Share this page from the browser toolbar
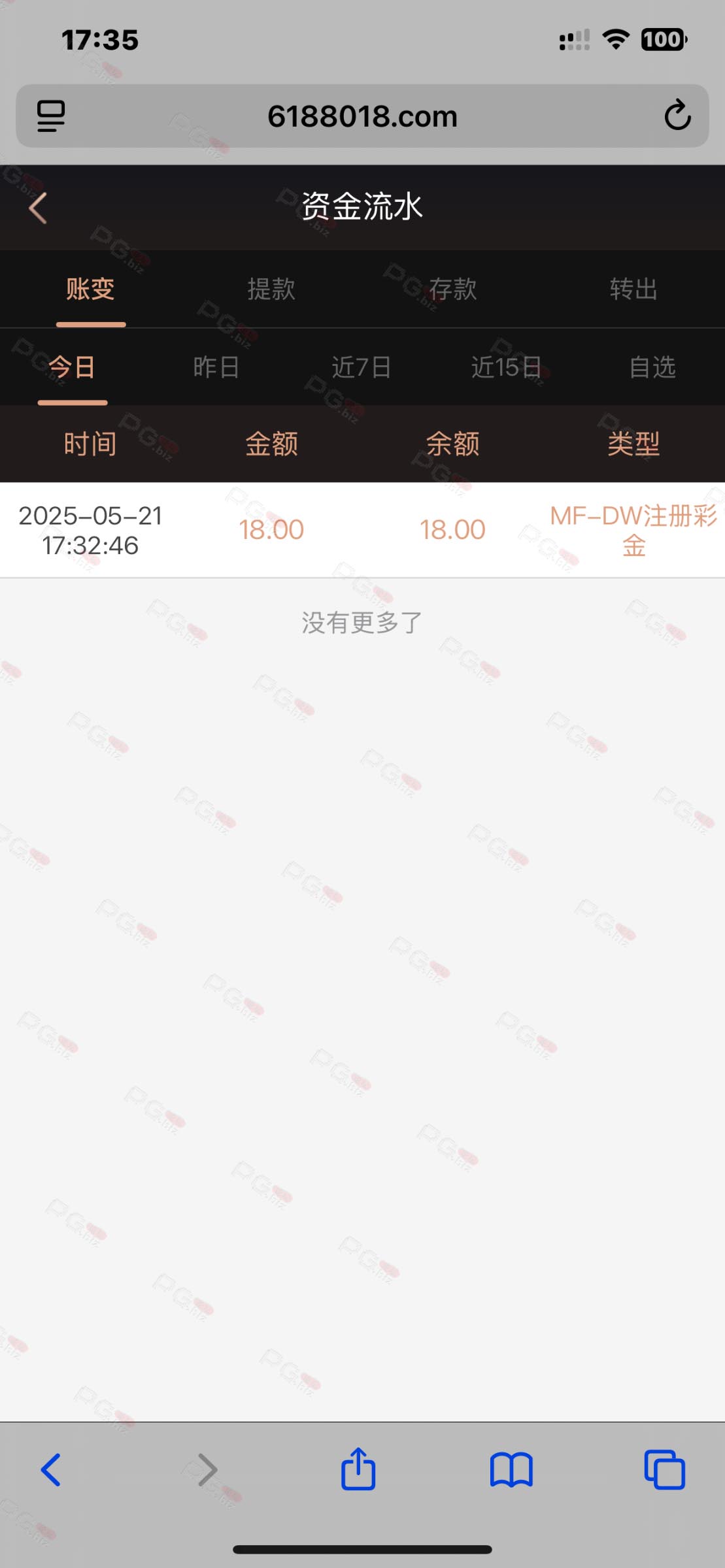Image resolution: width=725 pixels, height=1568 pixels. 358,1468
